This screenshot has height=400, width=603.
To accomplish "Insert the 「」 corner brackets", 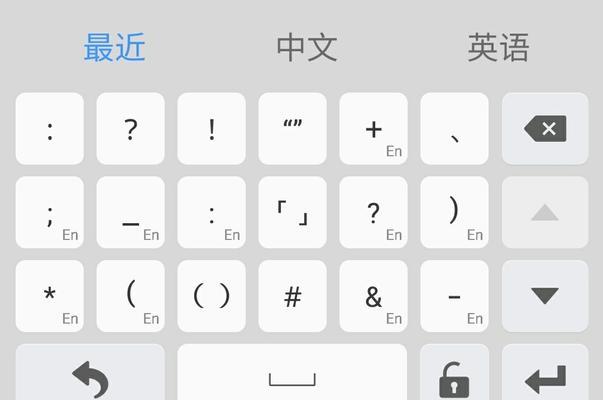I will coord(292,212).
